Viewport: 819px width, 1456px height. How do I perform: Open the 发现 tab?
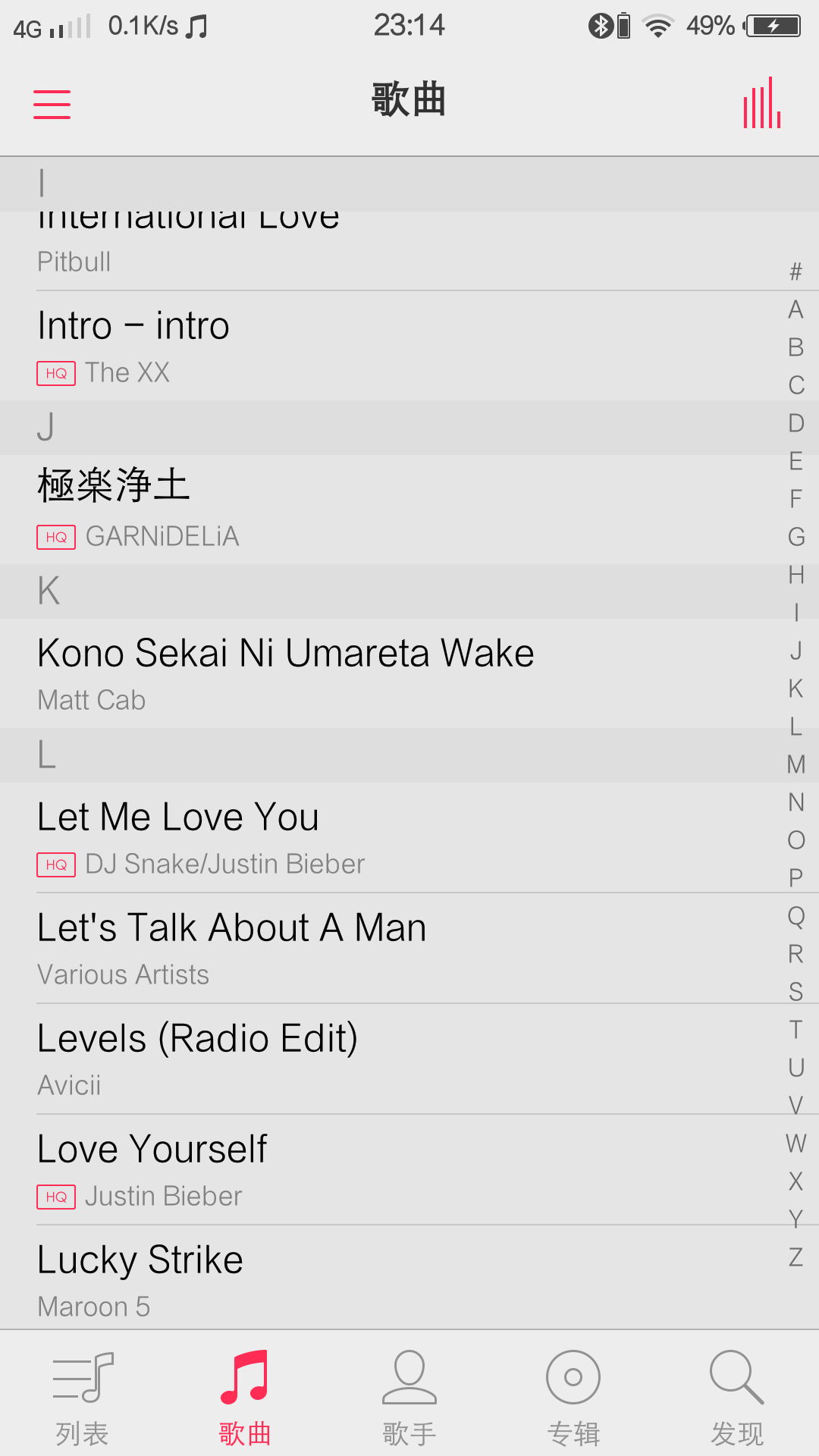pyautogui.click(x=736, y=1397)
